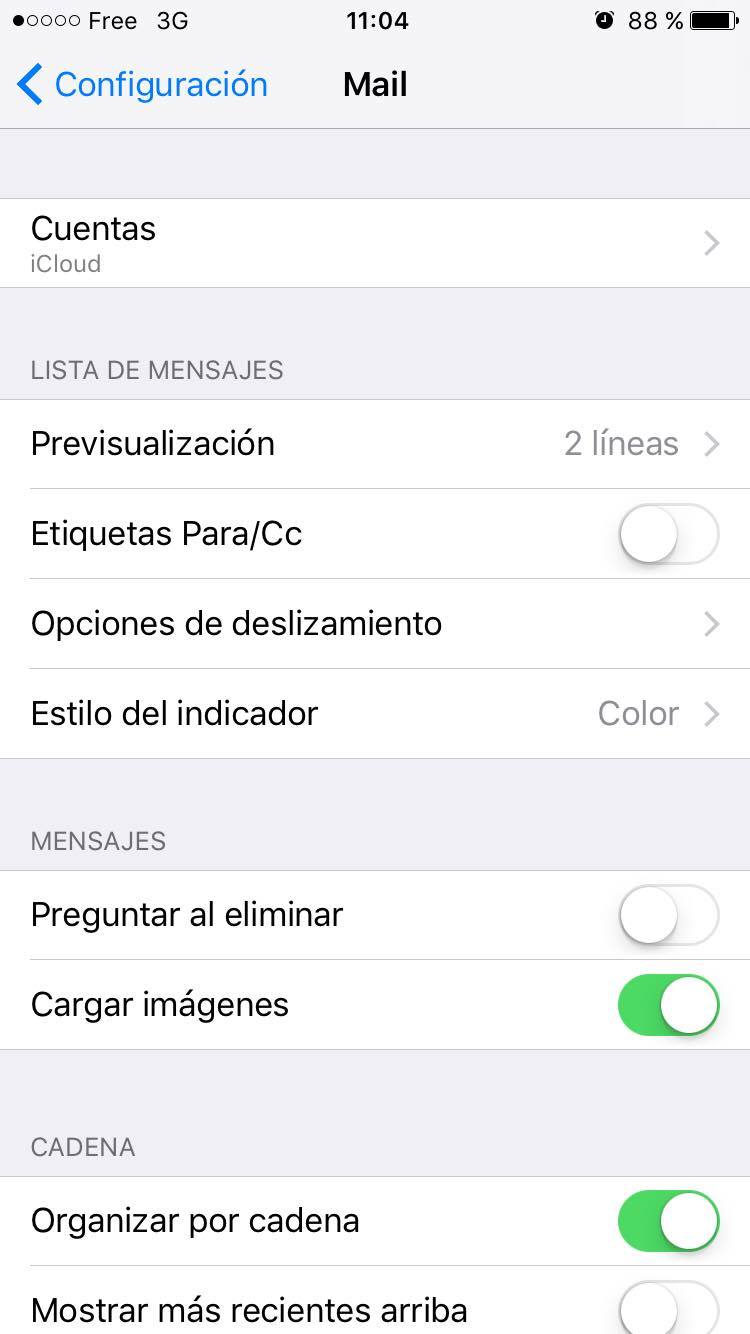Go back to Configuración

click(x=142, y=85)
